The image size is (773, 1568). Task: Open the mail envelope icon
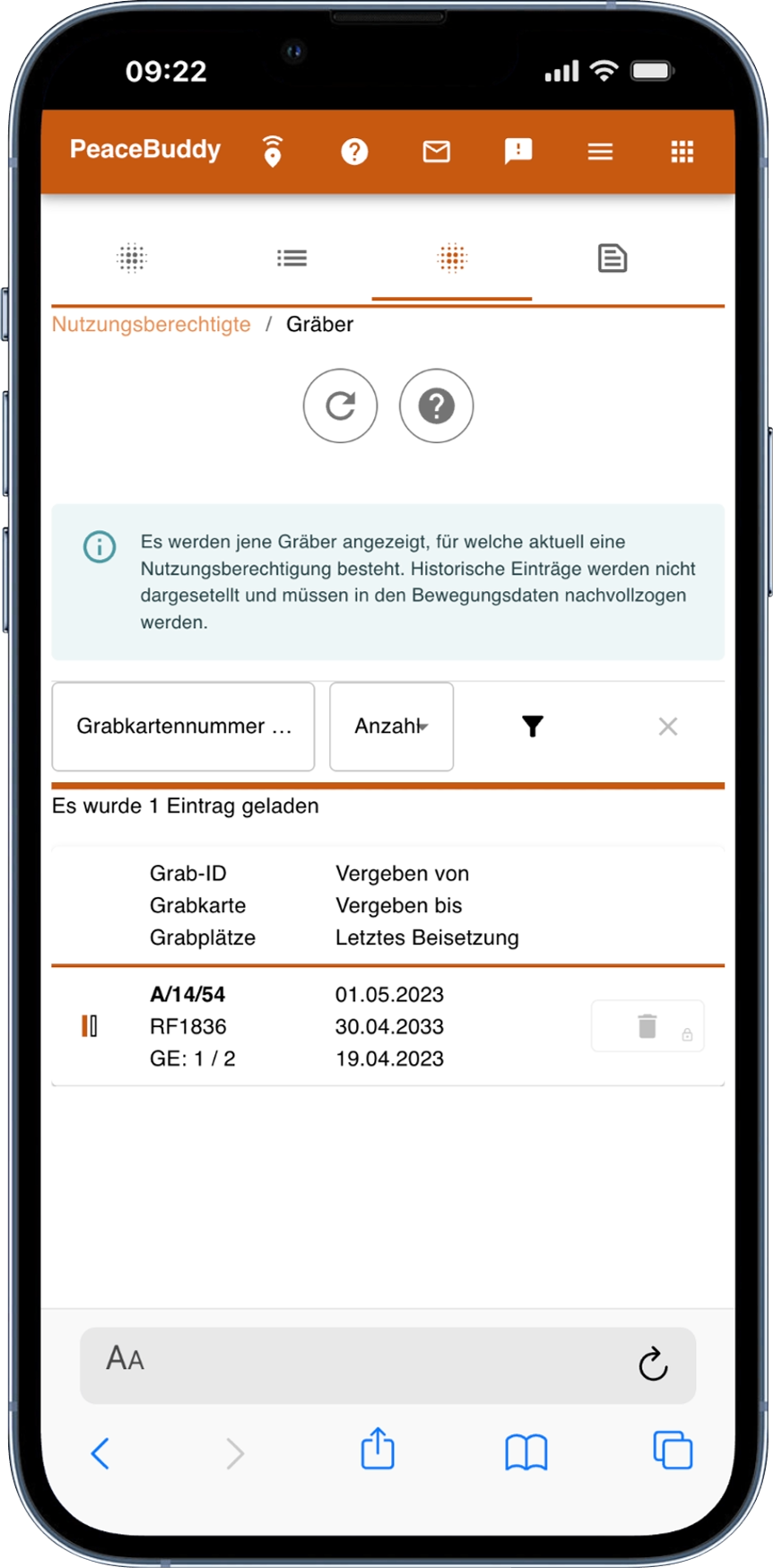click(436, 152)
